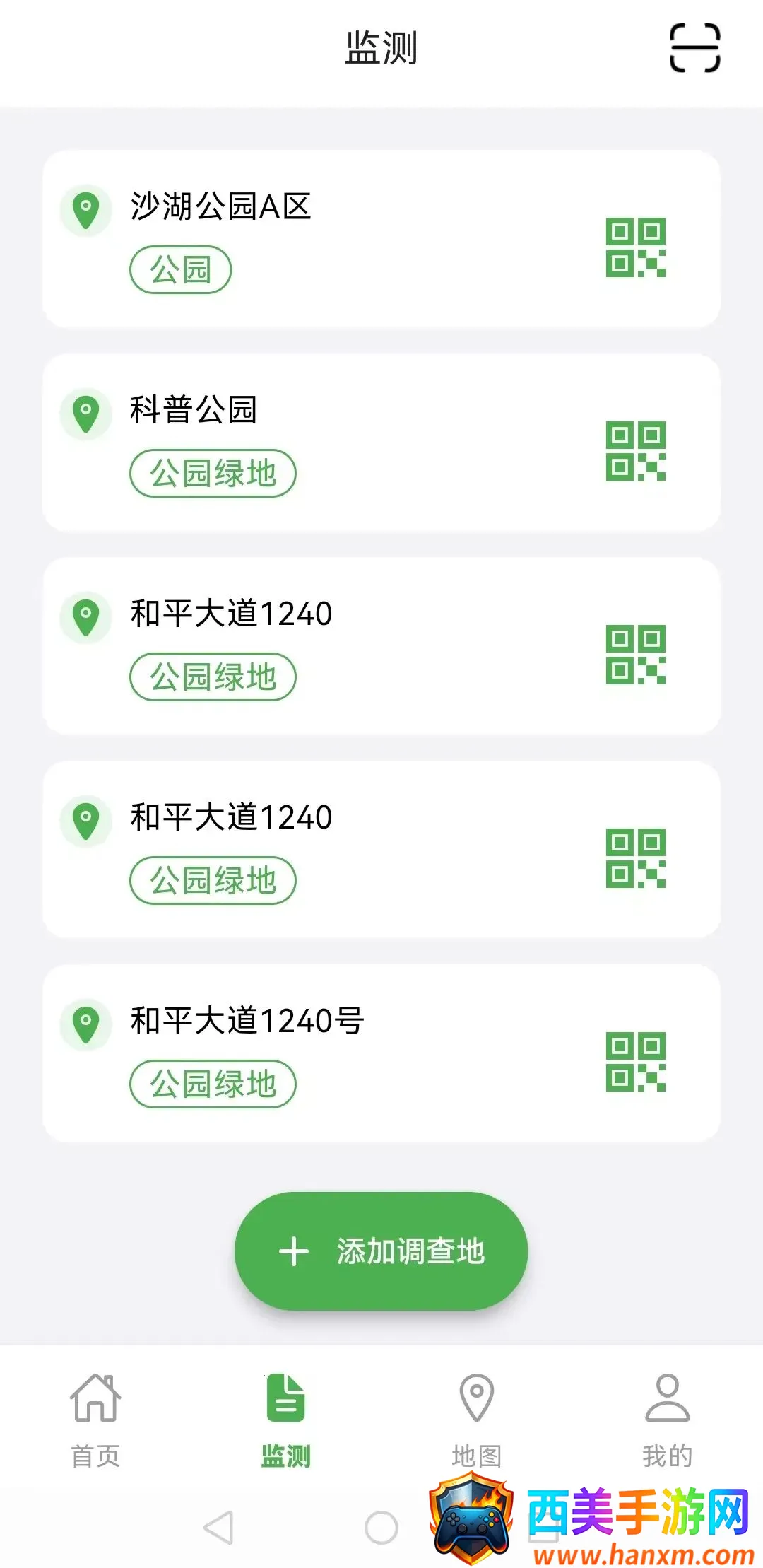Tap the system home button
Screen dimensions: 763x1568
[381, 1528]
